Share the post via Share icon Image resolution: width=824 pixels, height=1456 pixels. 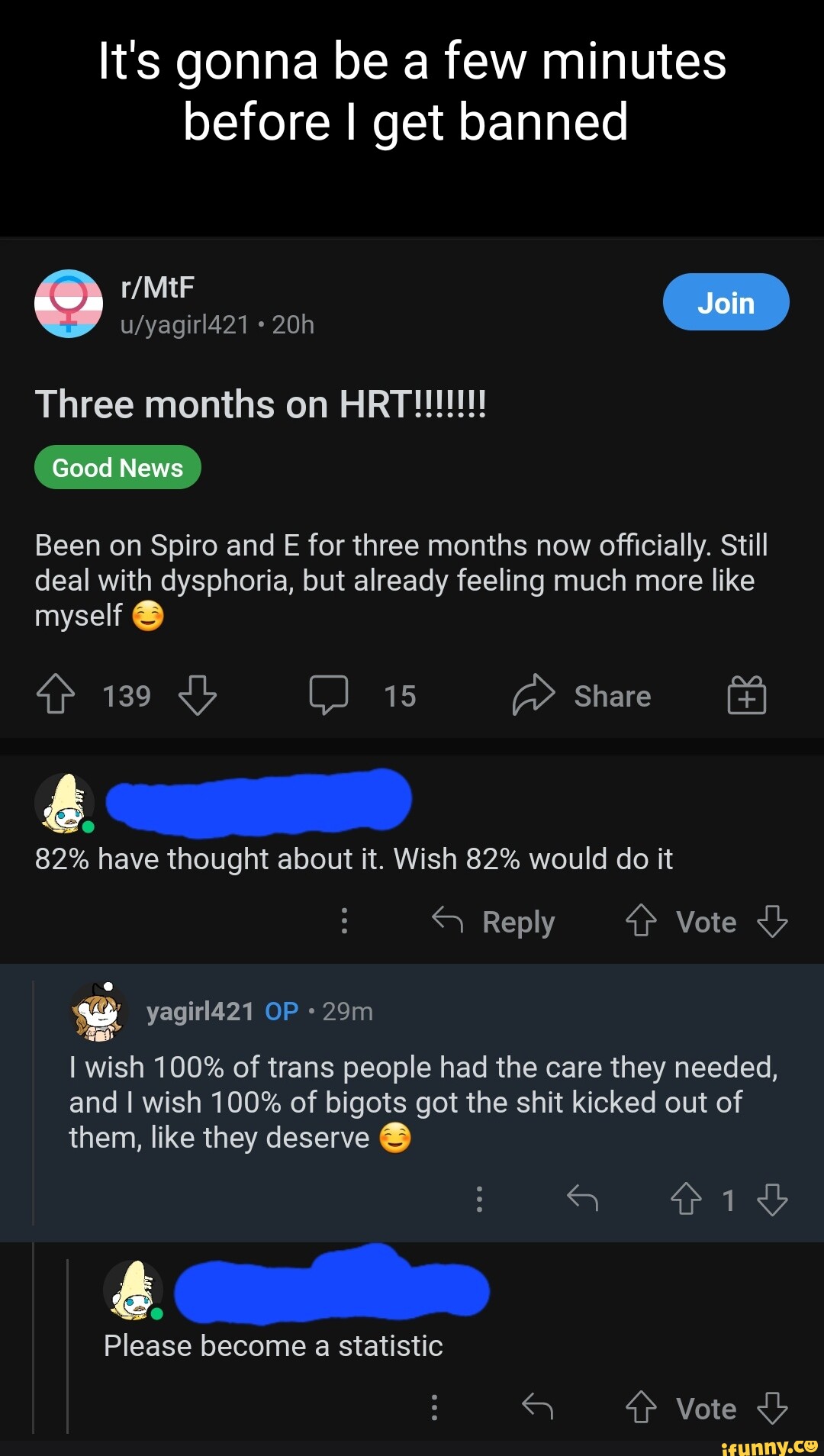click(534, 694)
